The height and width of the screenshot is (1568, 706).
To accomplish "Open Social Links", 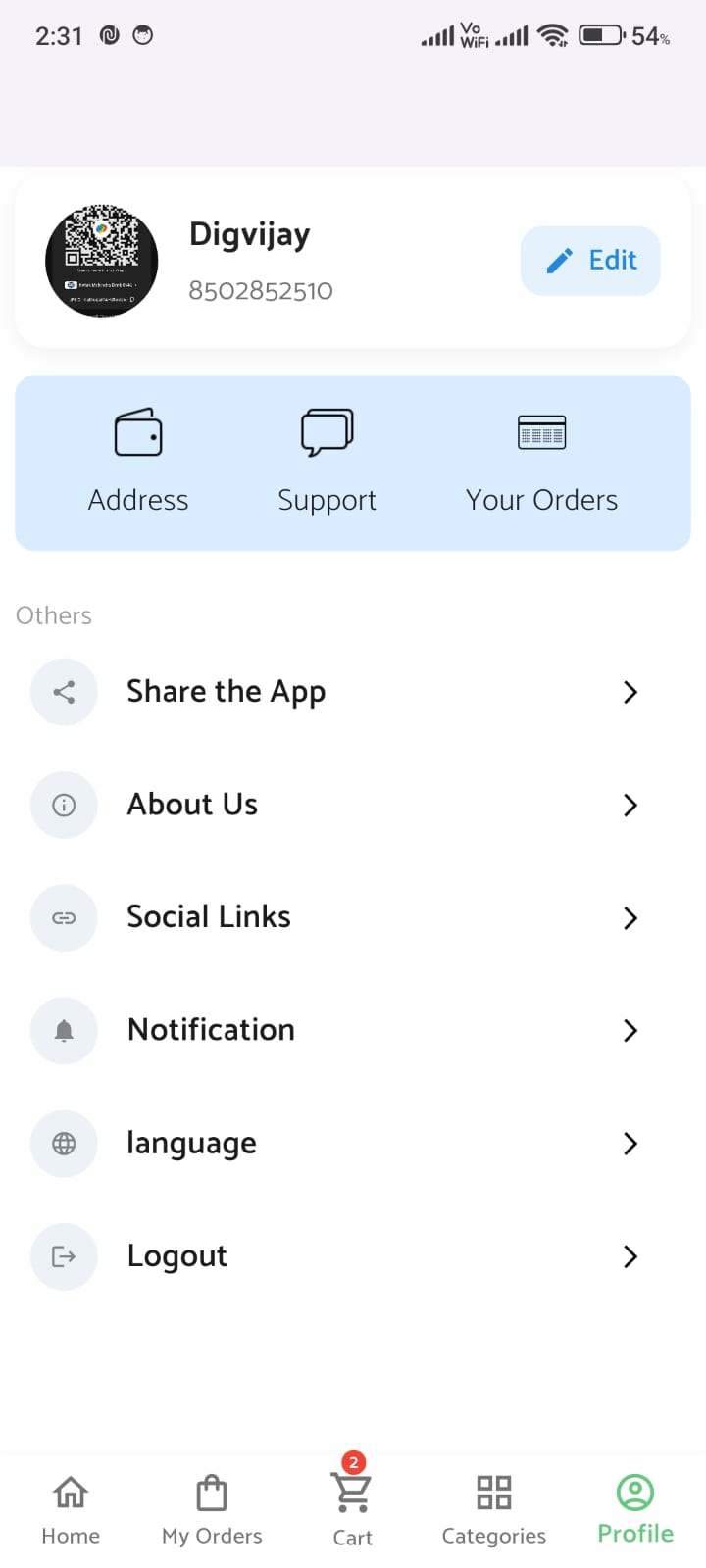I will (333, 917).
